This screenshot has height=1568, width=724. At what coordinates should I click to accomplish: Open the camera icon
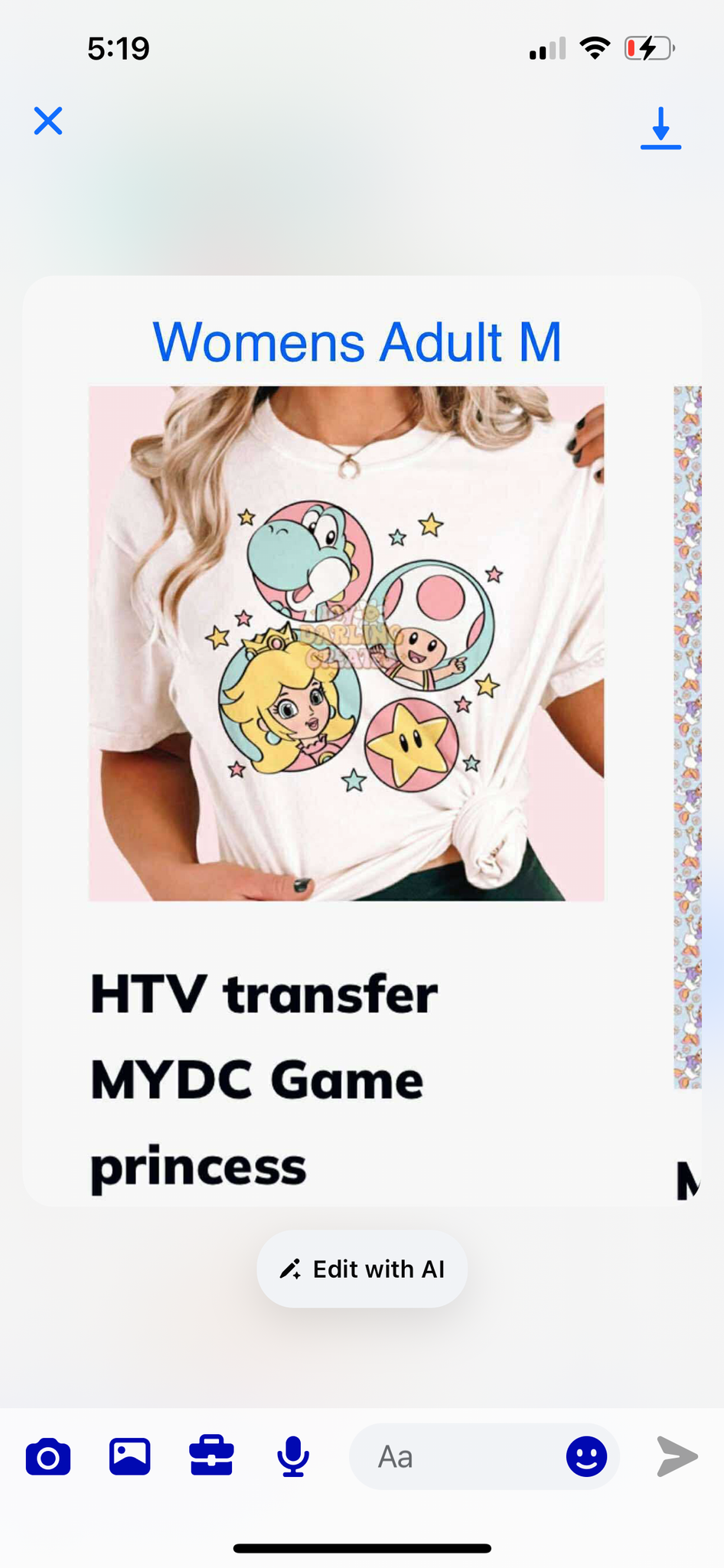point(48,1456)
